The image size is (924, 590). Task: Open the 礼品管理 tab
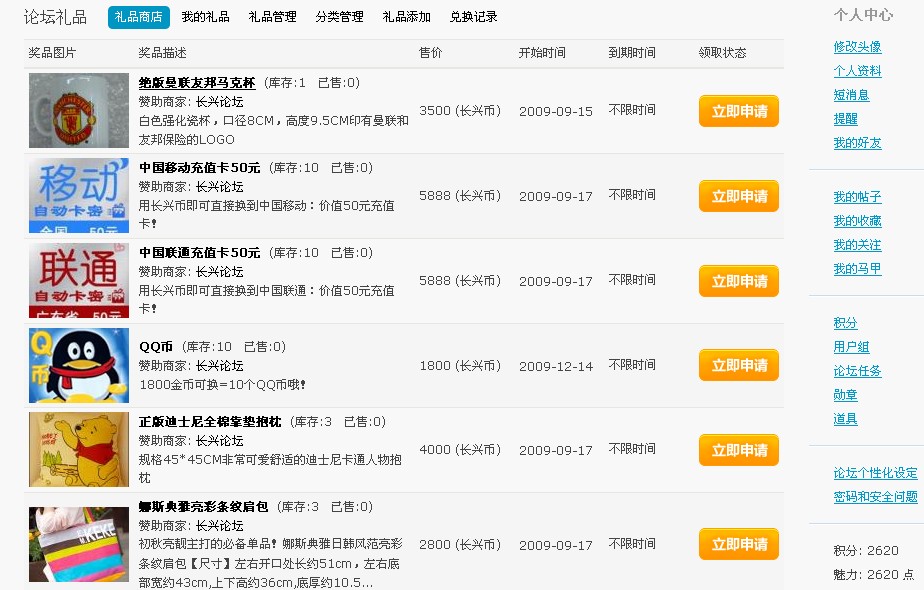pos(272,17)
